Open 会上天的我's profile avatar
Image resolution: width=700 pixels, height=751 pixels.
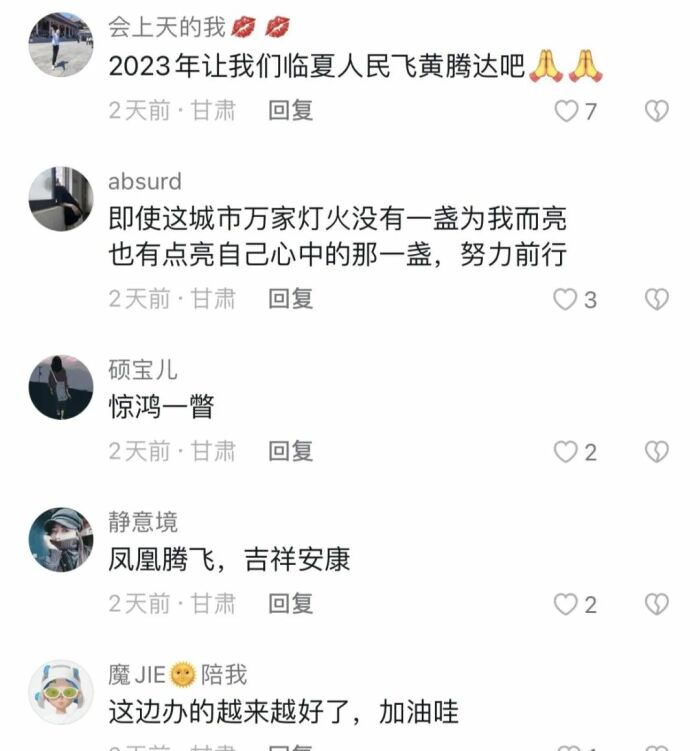point(61,45)
